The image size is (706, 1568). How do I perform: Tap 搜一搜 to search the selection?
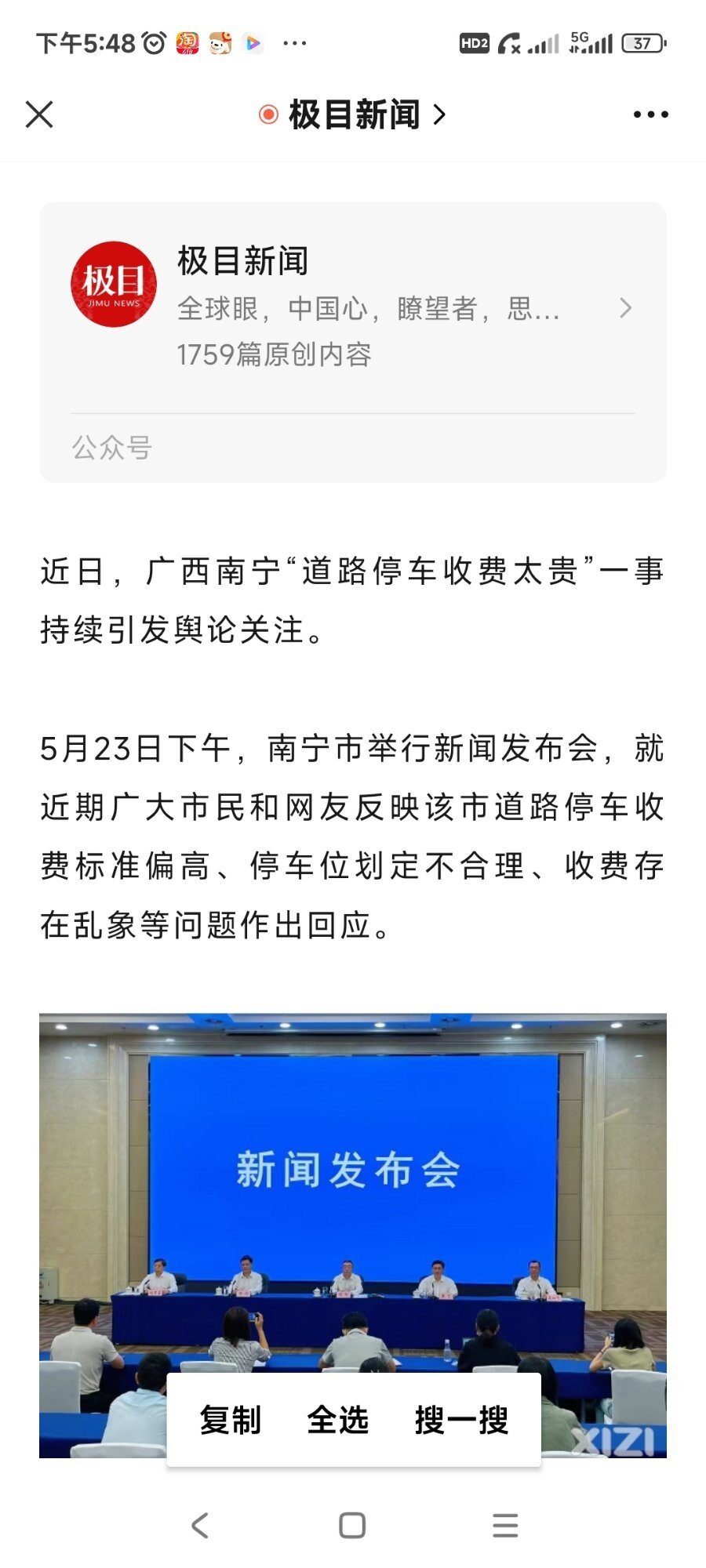461,1420
